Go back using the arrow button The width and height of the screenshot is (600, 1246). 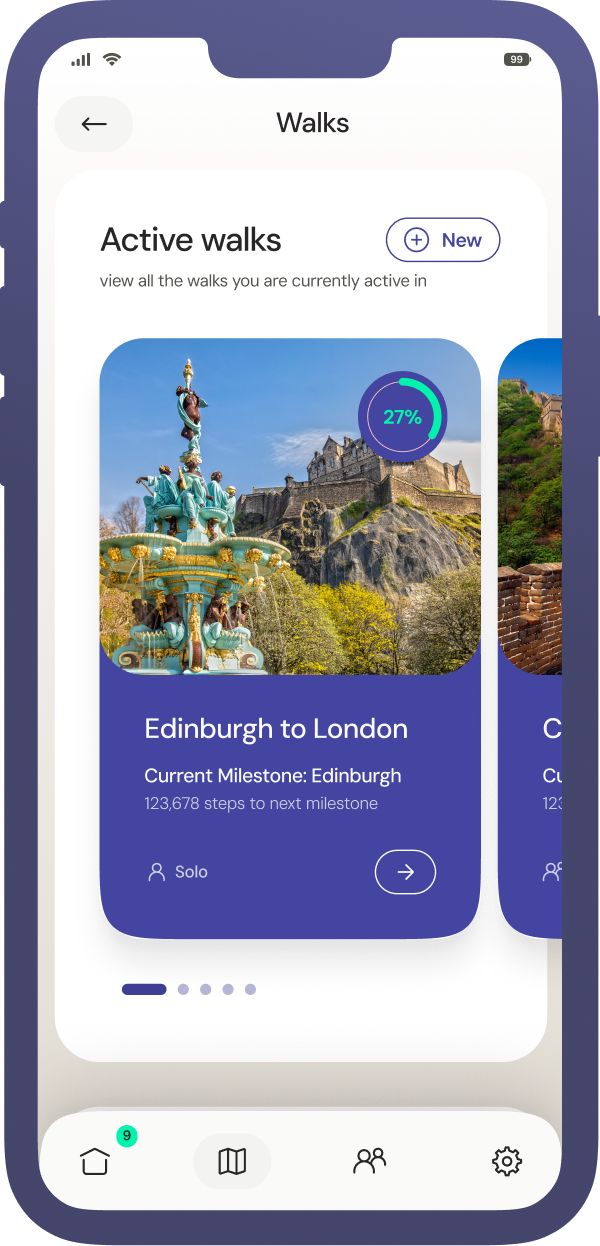pyautogui.click(x=94, y=124)
